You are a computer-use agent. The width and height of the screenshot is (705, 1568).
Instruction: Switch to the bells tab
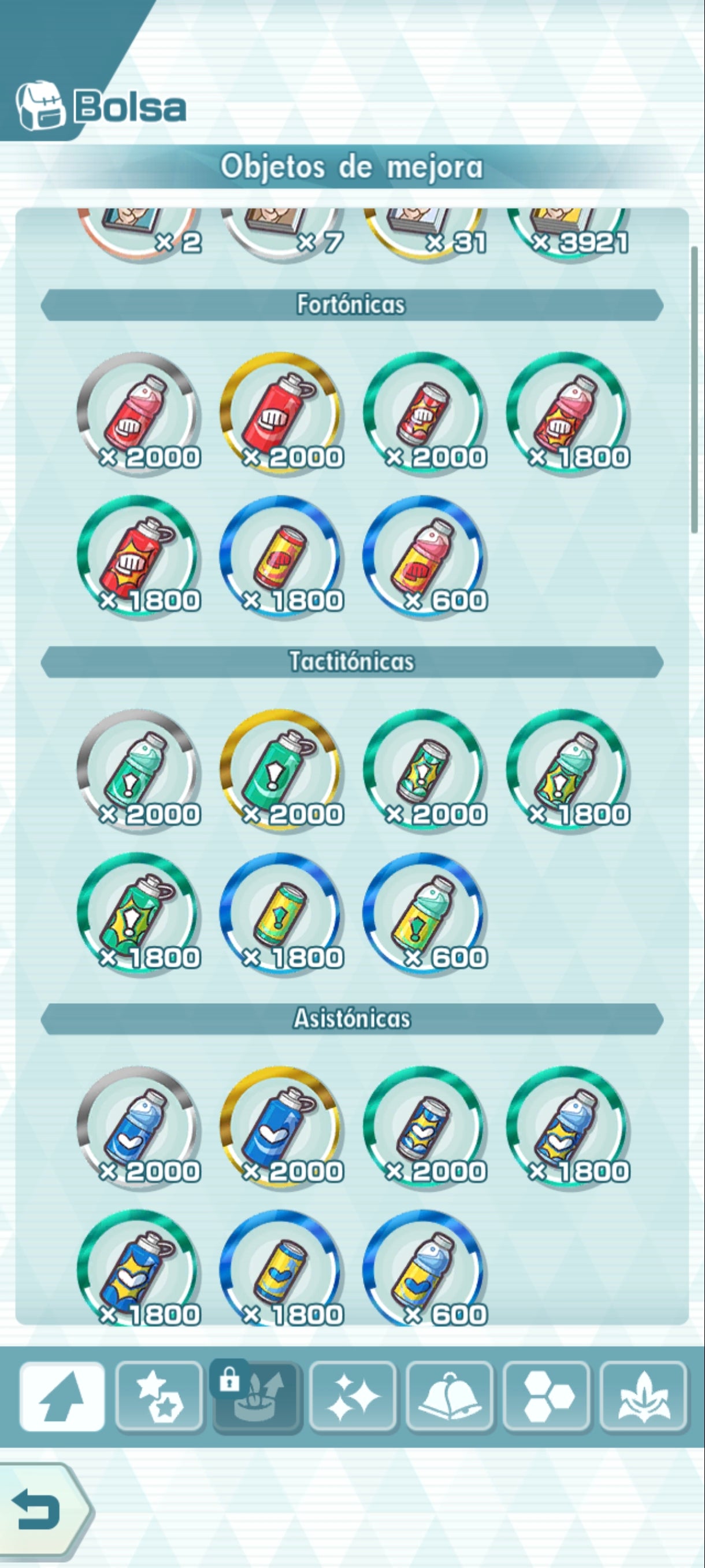tap(450, 1396)
